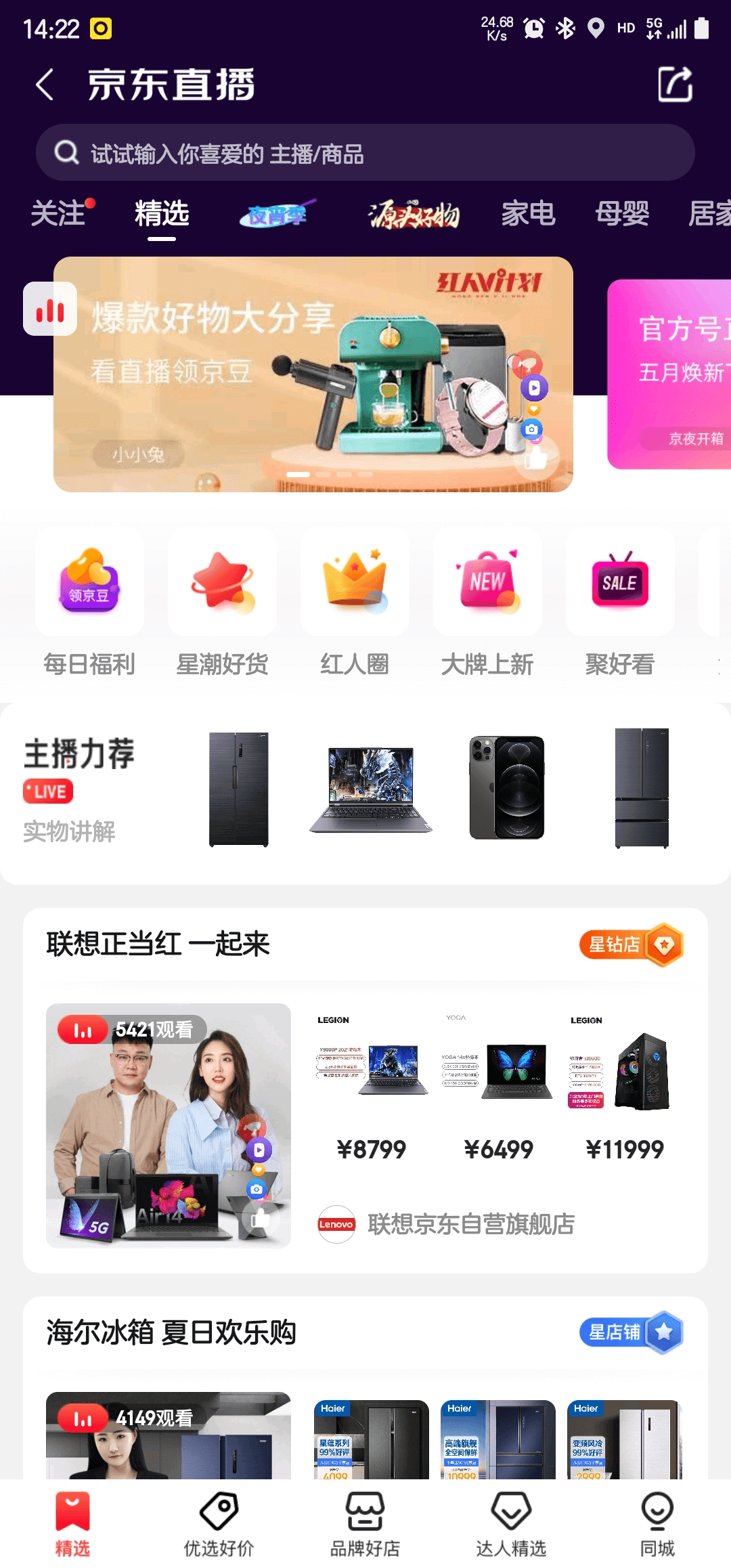Viewport: 731px width, 1568px height.
Task: Switch to the 关注 tab
Action: tap(60, 214)
